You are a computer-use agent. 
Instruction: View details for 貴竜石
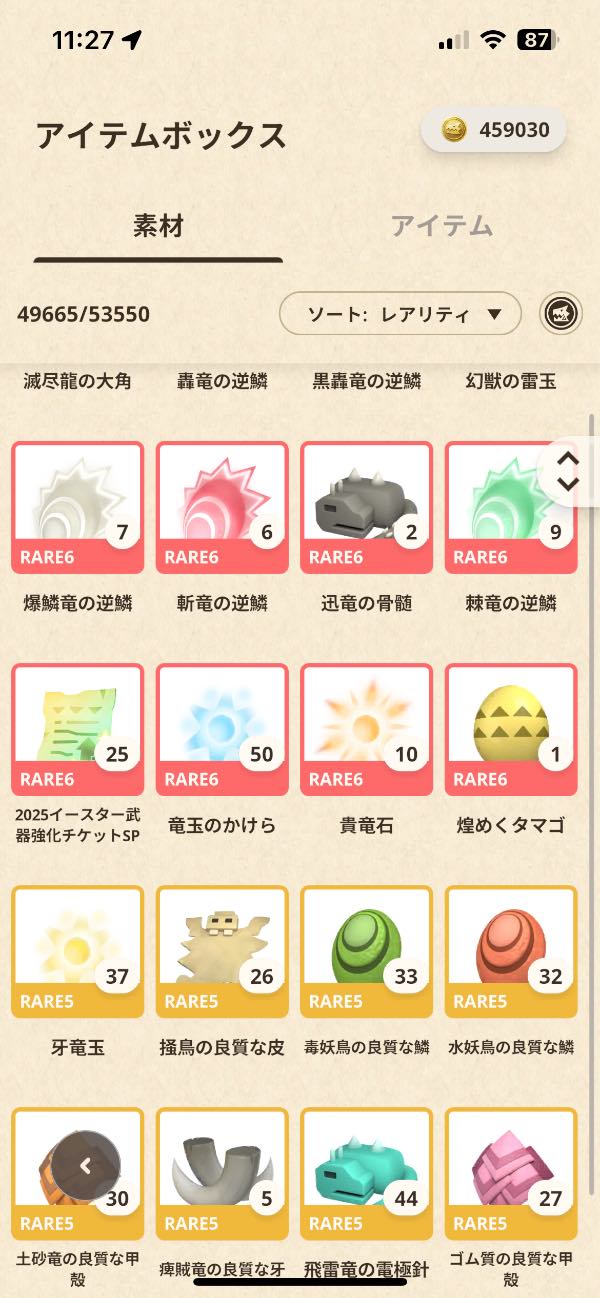click(366, 730)
